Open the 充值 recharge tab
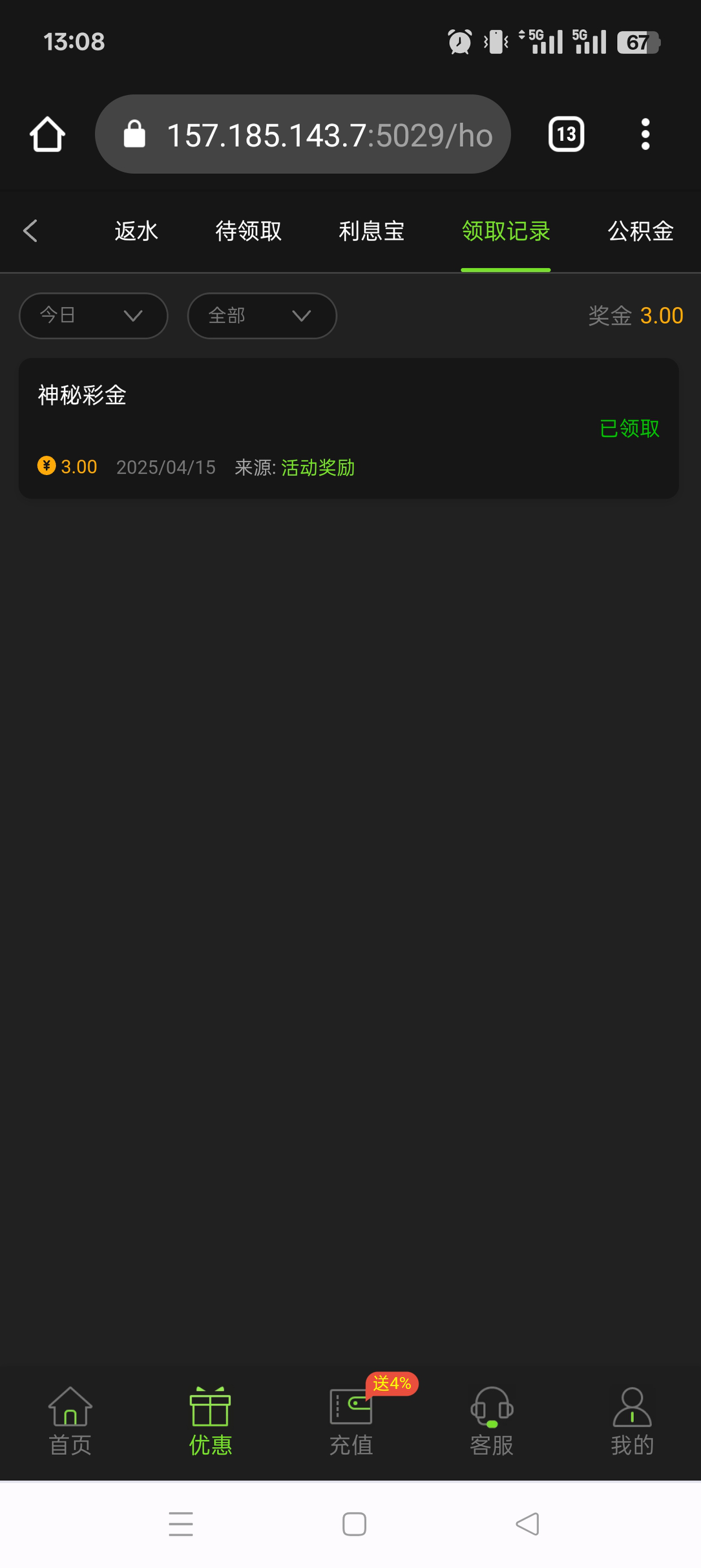The image size is (701, 1568). click(351, 1421)
